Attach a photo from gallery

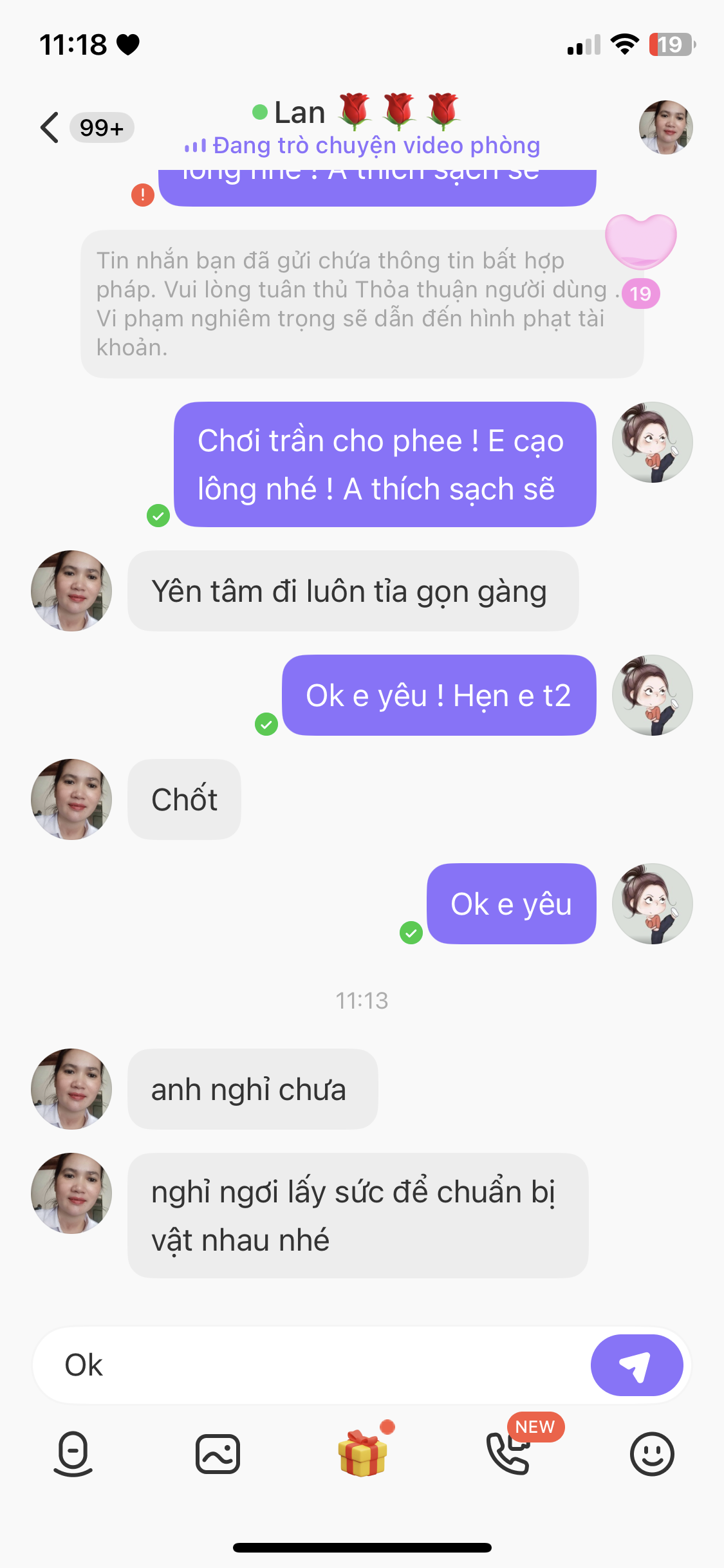coord(218,1453)
